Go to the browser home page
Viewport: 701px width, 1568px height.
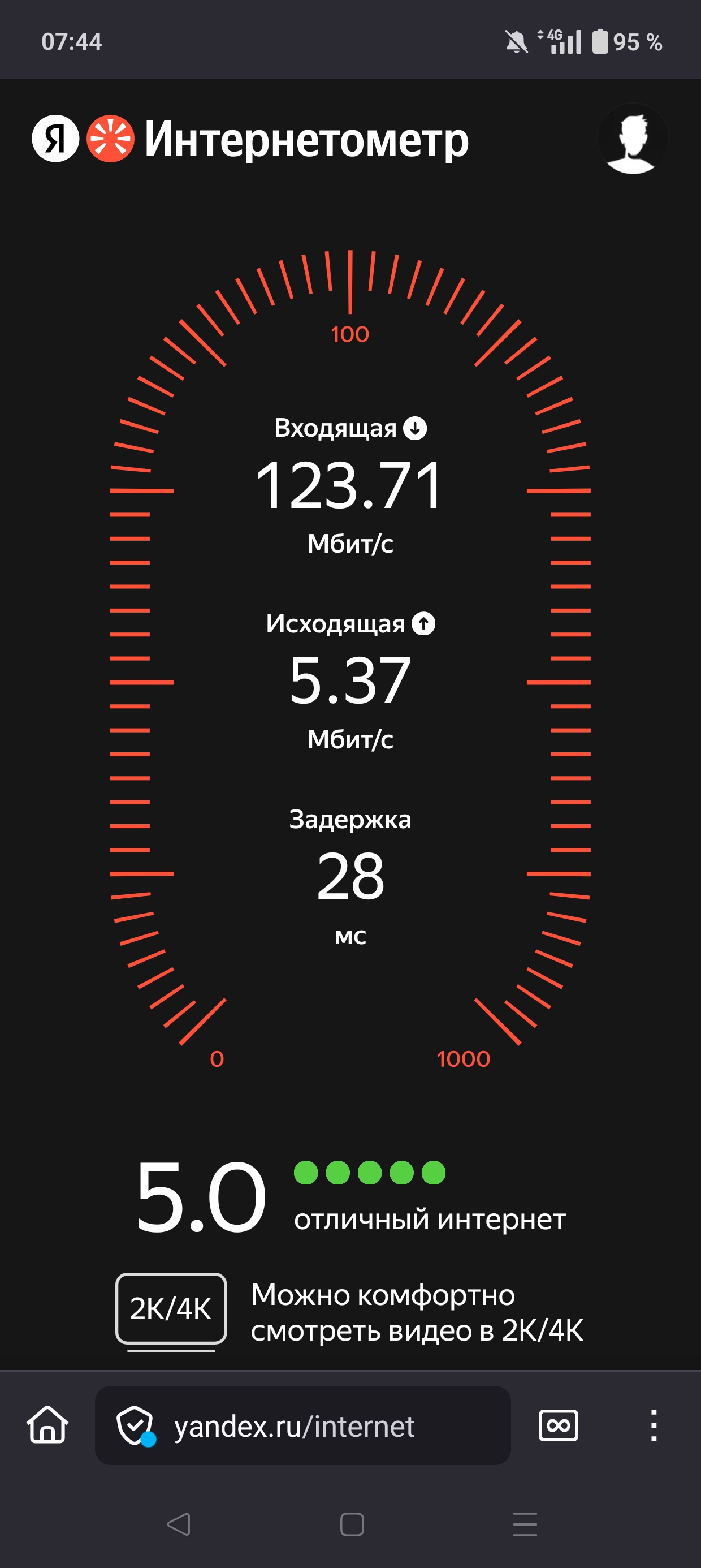point(47,1425)
